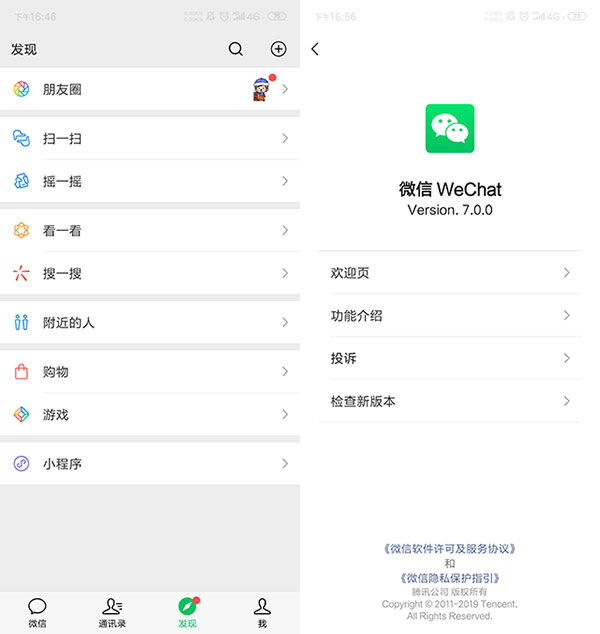Image resolution: width=600 pixels, height=634 pixels.
Task: Switch to the 微信 chats tab
Action: pyautogui.click(x=37, y=612)
